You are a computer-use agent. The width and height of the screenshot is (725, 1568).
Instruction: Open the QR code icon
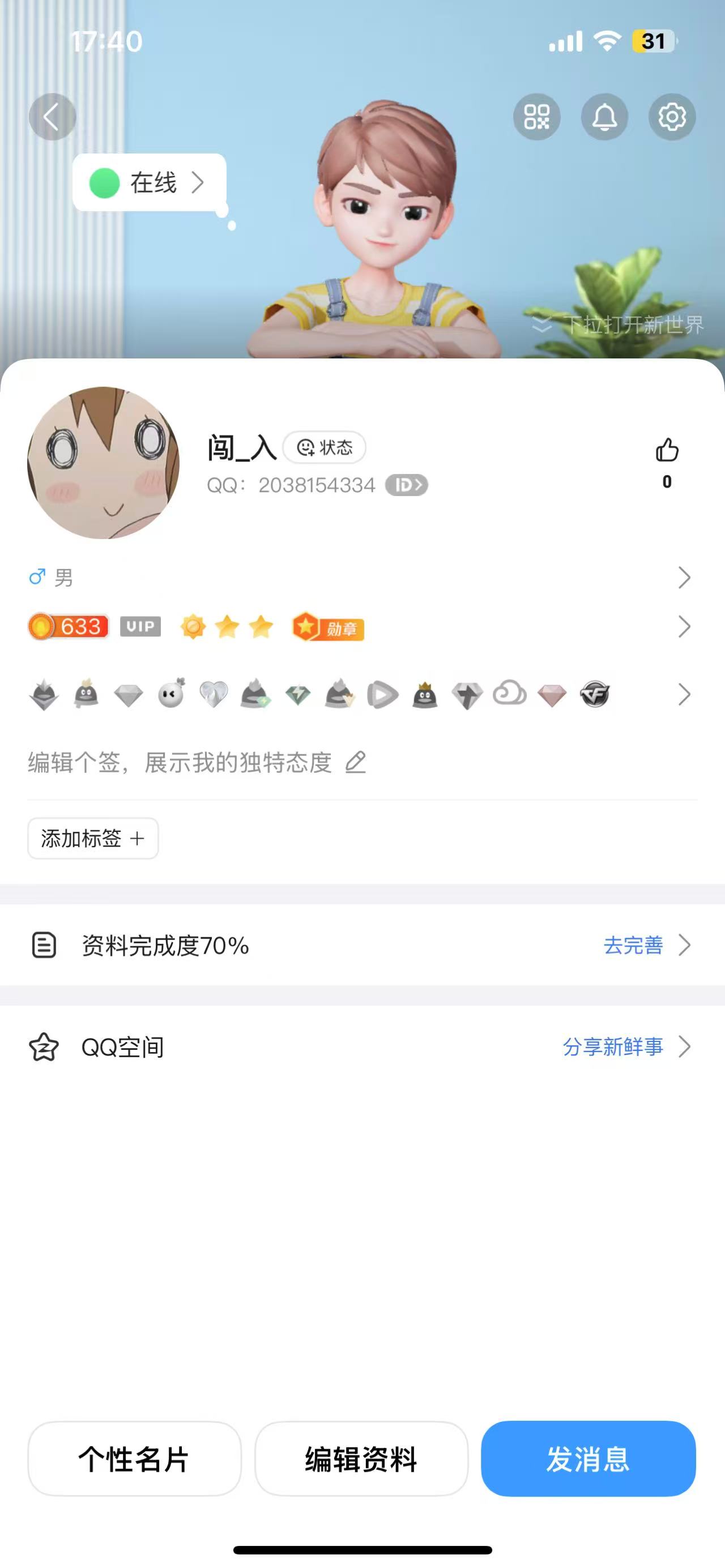coord(536,116)
